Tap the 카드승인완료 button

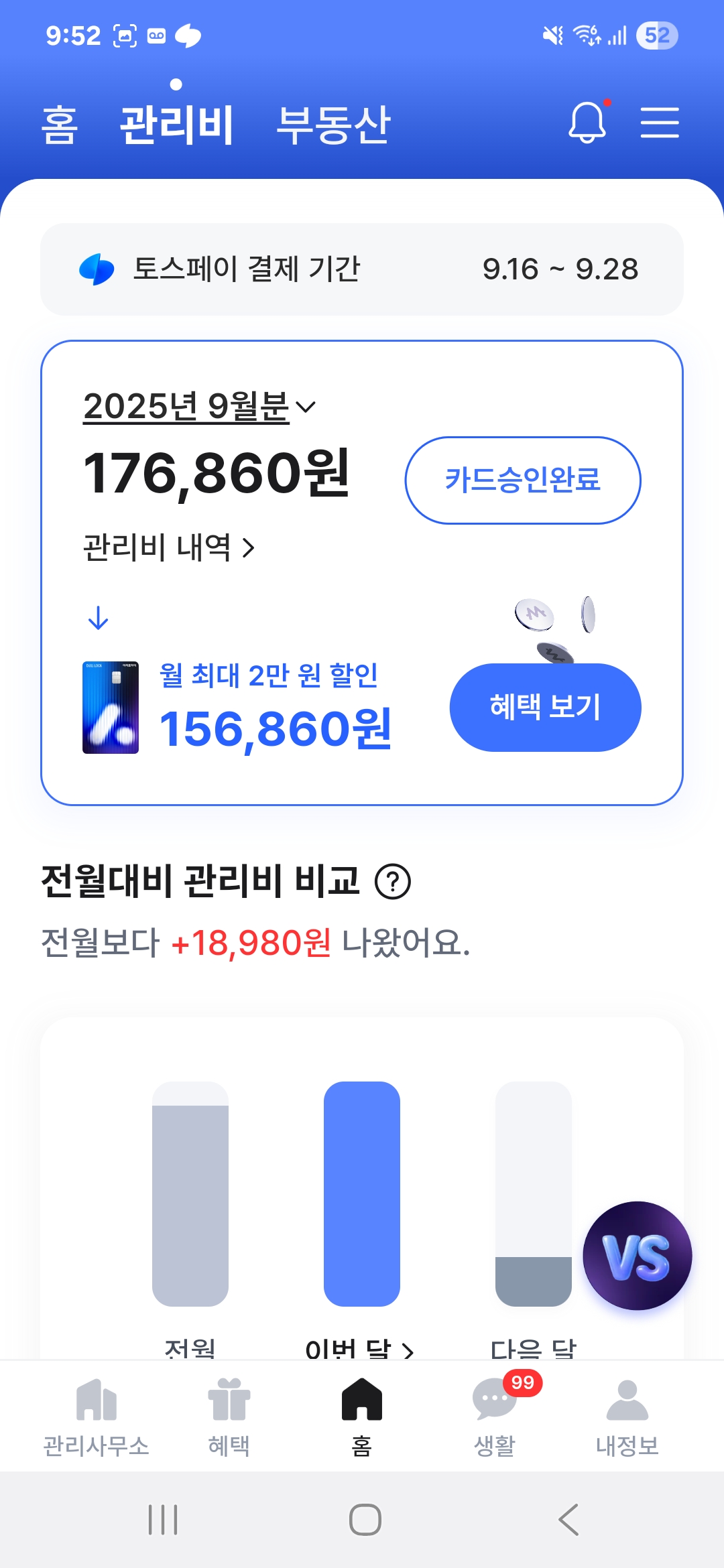(x=523, y=480)
